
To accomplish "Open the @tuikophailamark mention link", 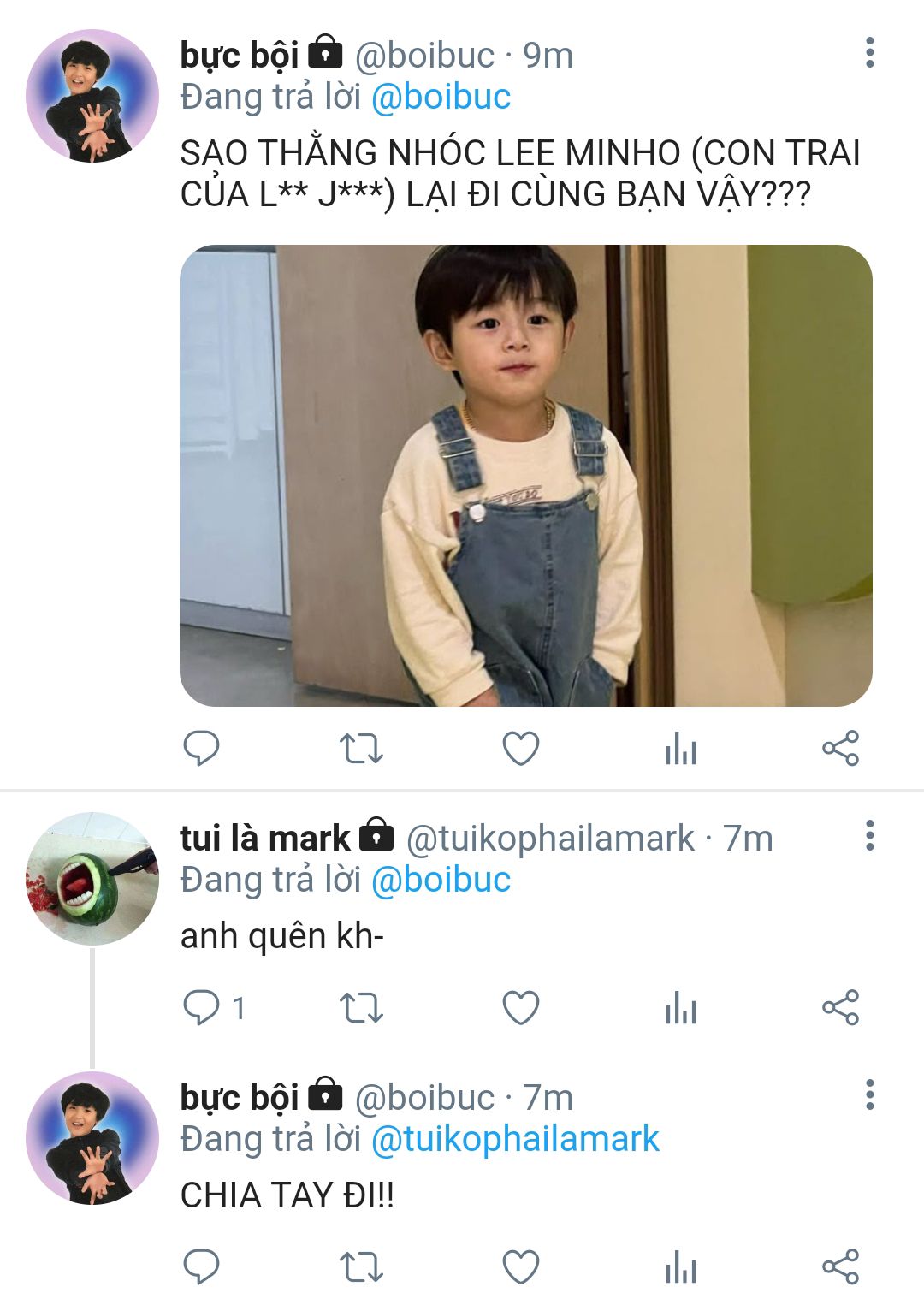I will click(515, 1139).
